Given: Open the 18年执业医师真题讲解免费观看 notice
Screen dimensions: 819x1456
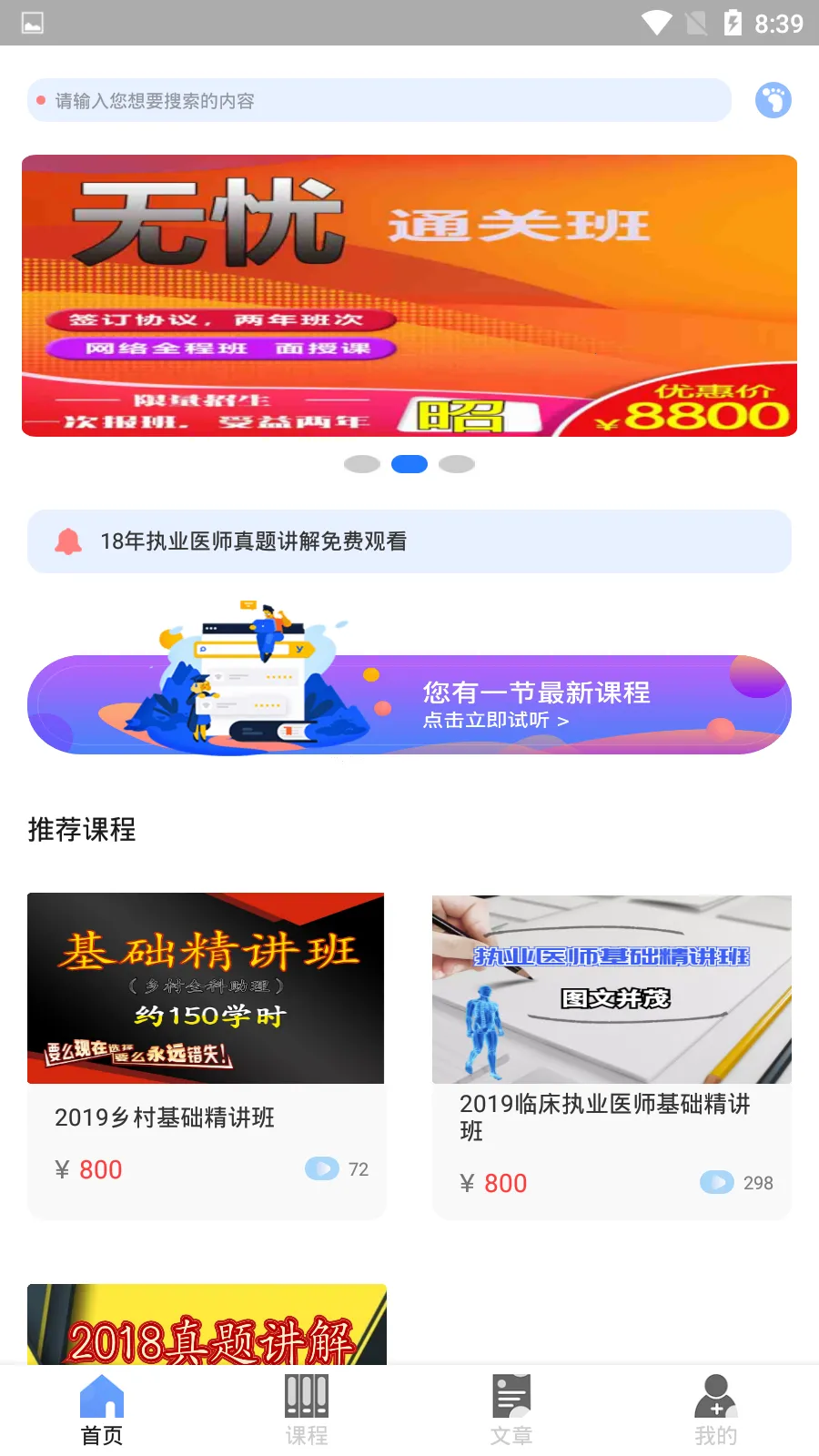Looking at the screenshot, I should coord(409,541).
